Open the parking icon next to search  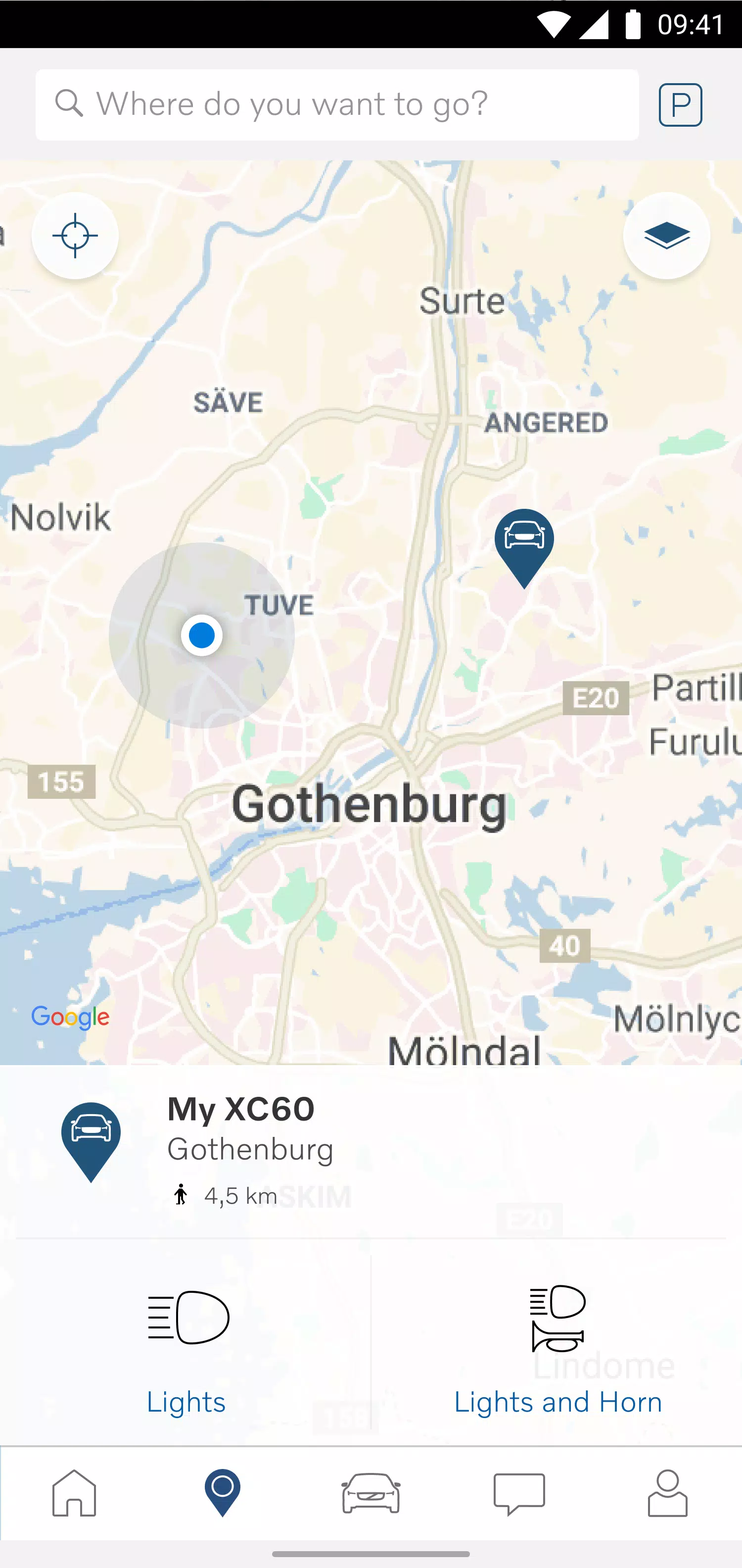coord(680,105)
